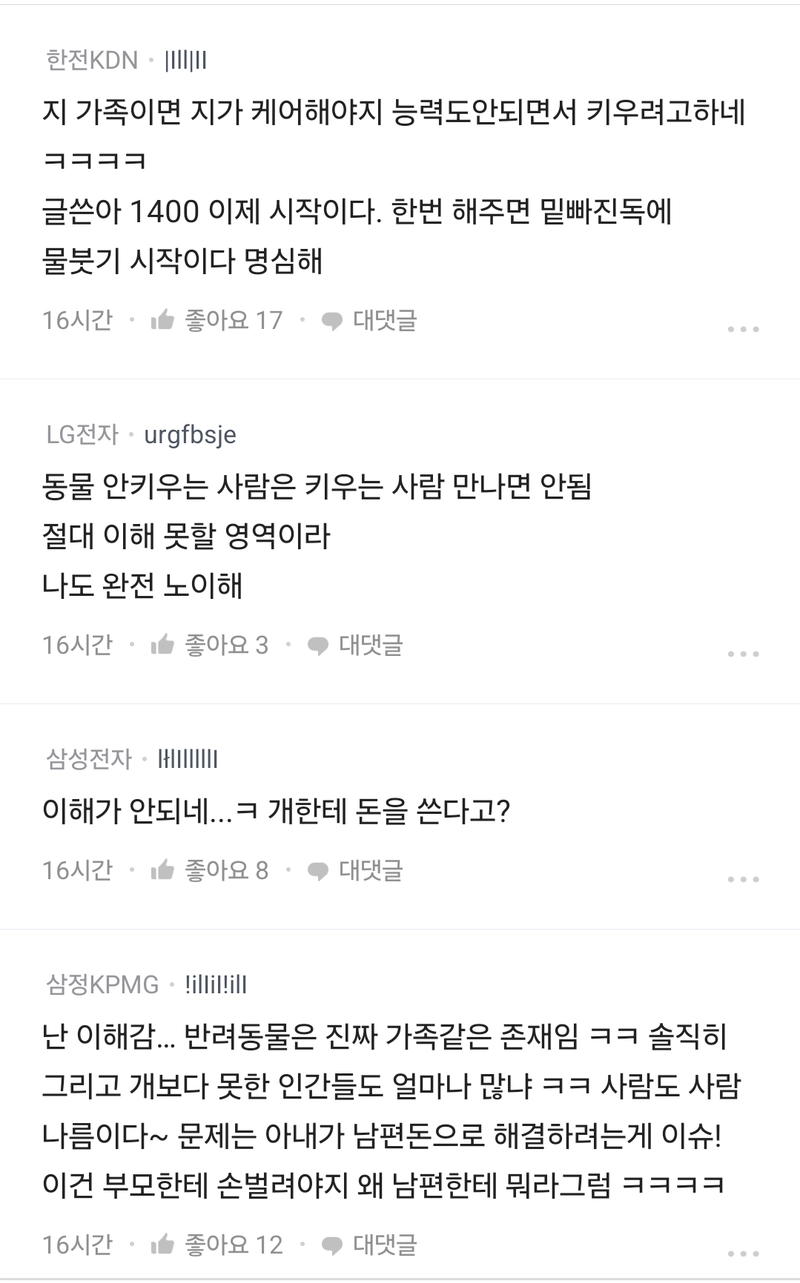
Task: Reply to the 삼정KPMG comment
Action: tap(369, 1245)
